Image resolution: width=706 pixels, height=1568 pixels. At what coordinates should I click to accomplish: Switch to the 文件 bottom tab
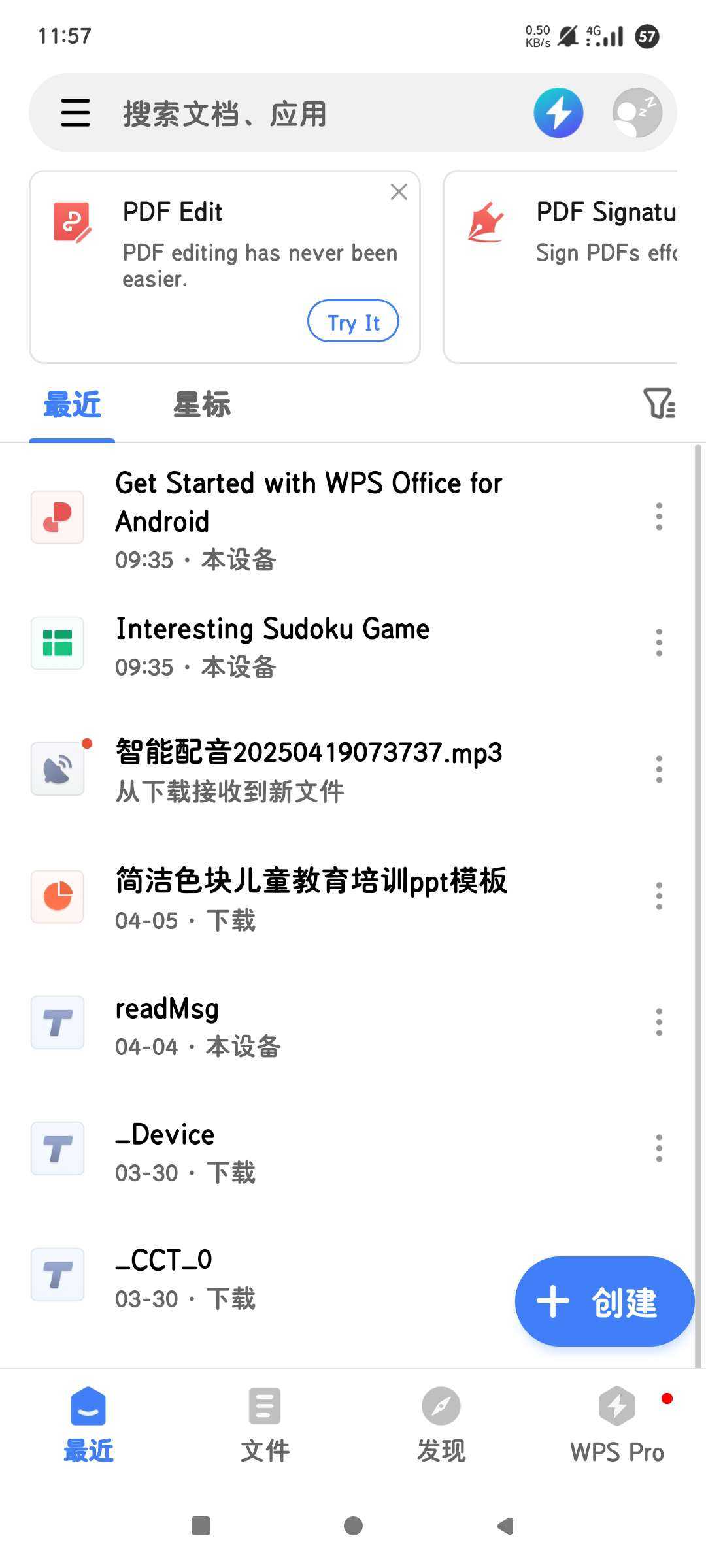[265, 1424]
